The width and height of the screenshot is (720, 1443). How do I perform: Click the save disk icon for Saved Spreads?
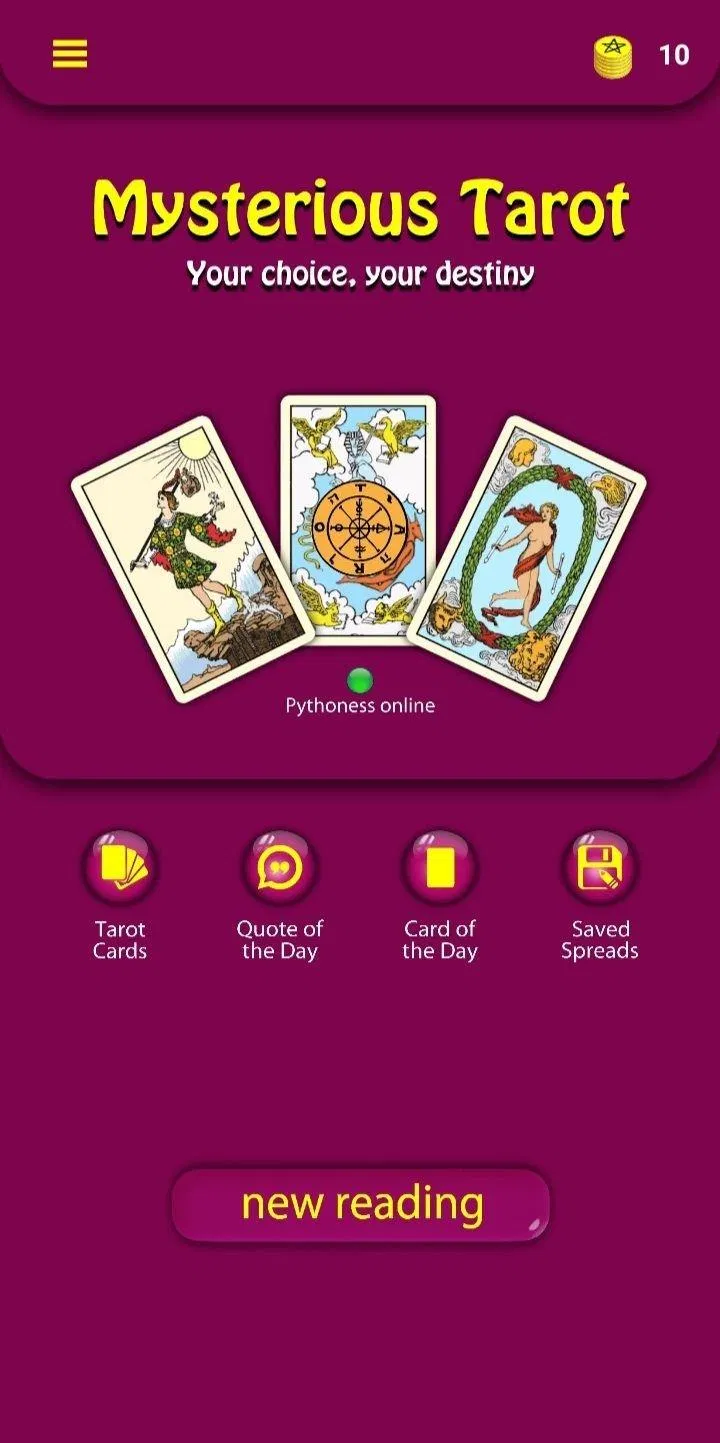[598, 865]
